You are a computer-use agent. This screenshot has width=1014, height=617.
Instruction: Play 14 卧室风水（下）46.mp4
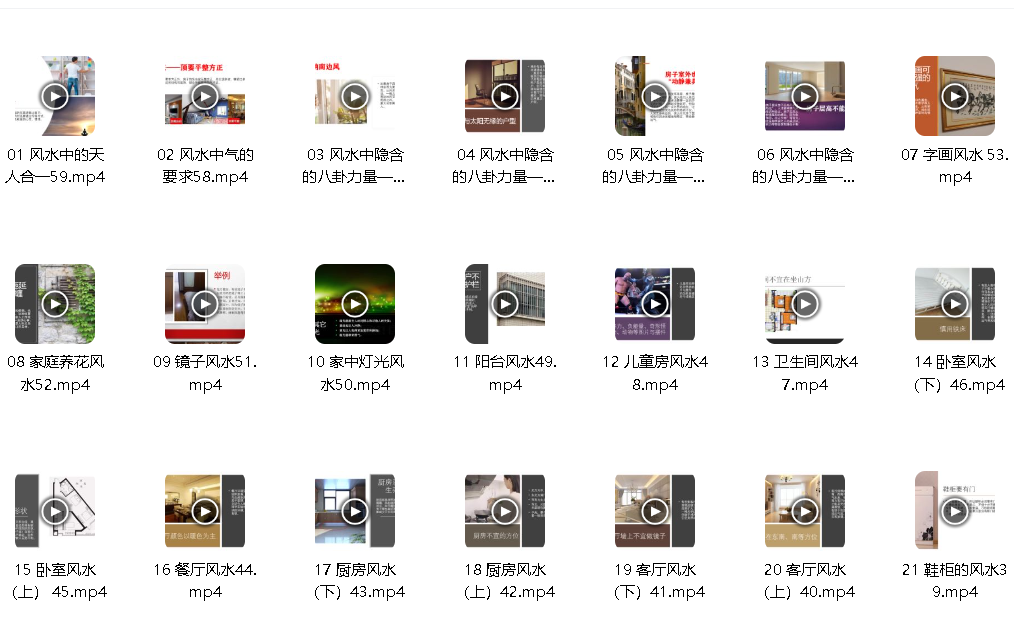pyautogui.click(x=955, y=304)
